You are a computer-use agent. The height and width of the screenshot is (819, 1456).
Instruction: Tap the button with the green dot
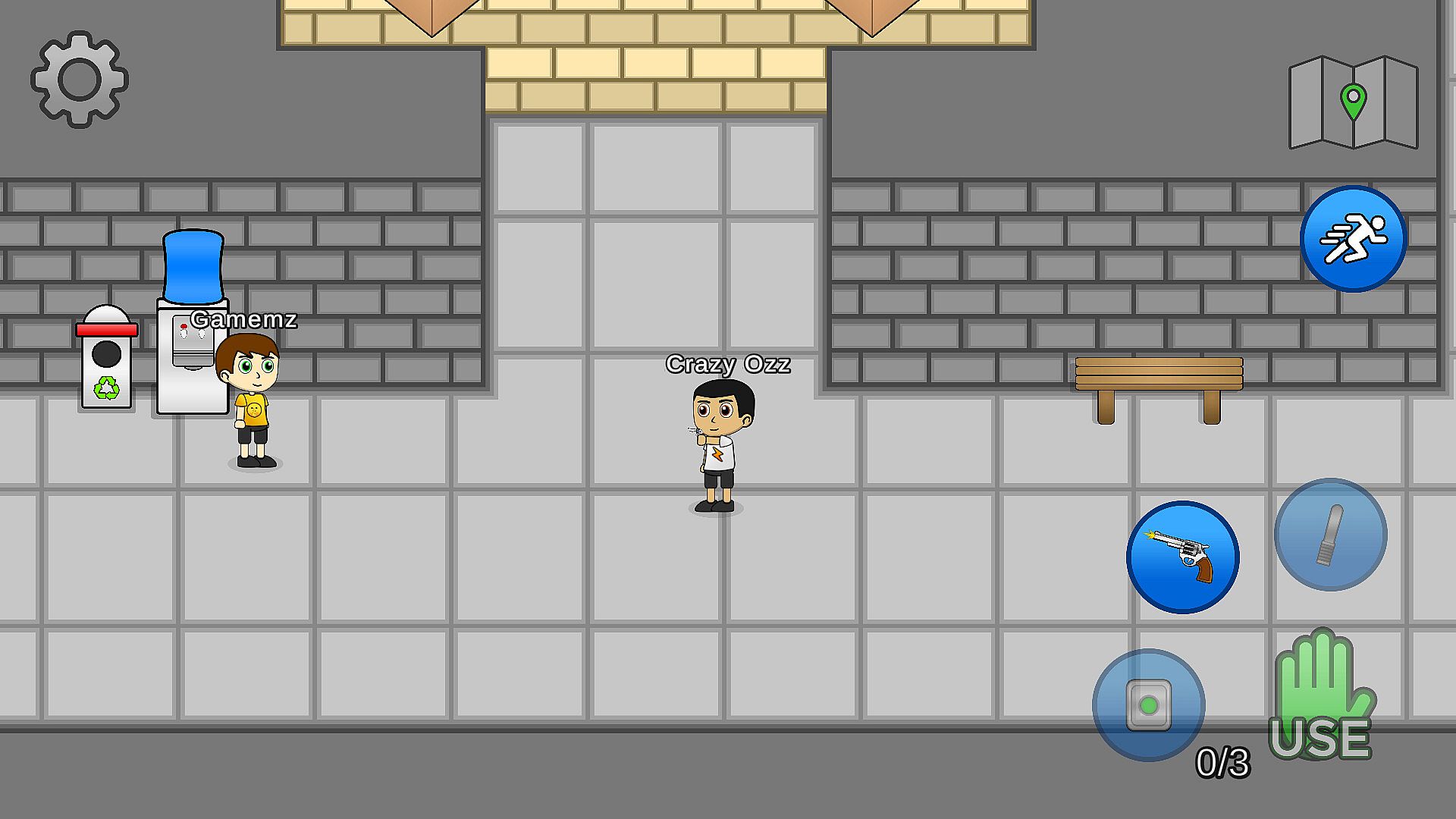pyautogui.click(x=1148, y=705)
